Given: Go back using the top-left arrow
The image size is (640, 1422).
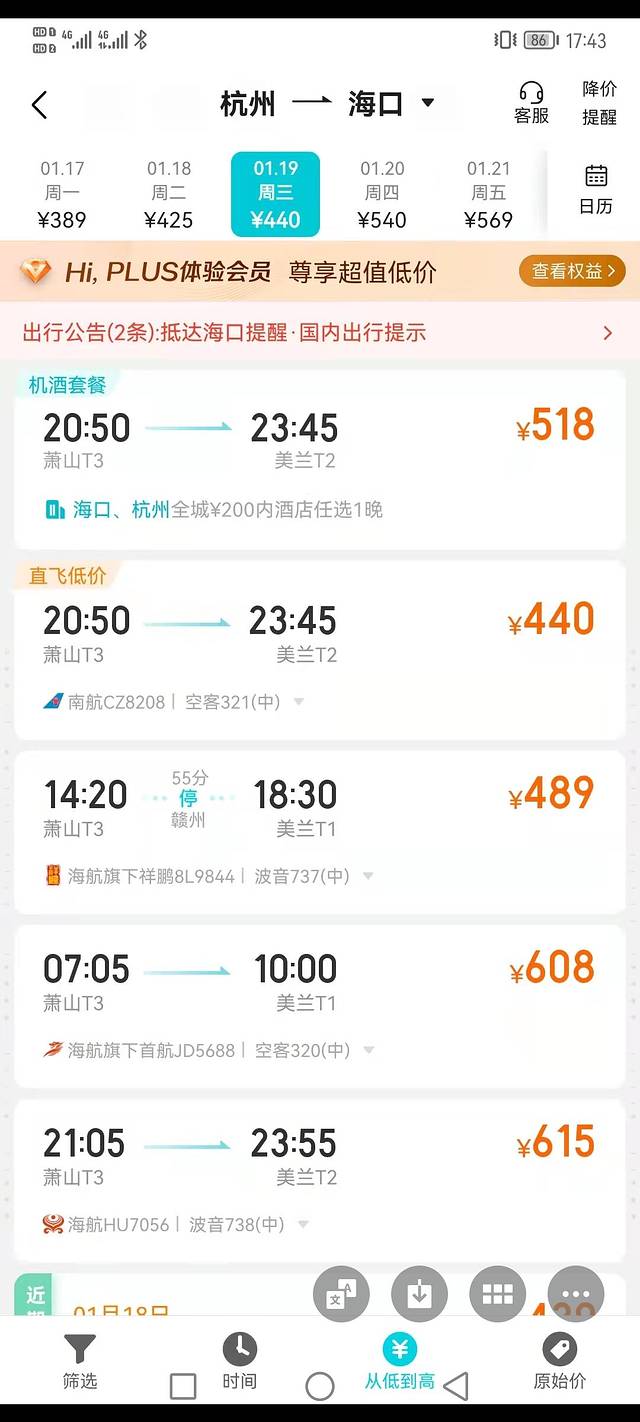Looking at the screenshot, I should 39,105.
